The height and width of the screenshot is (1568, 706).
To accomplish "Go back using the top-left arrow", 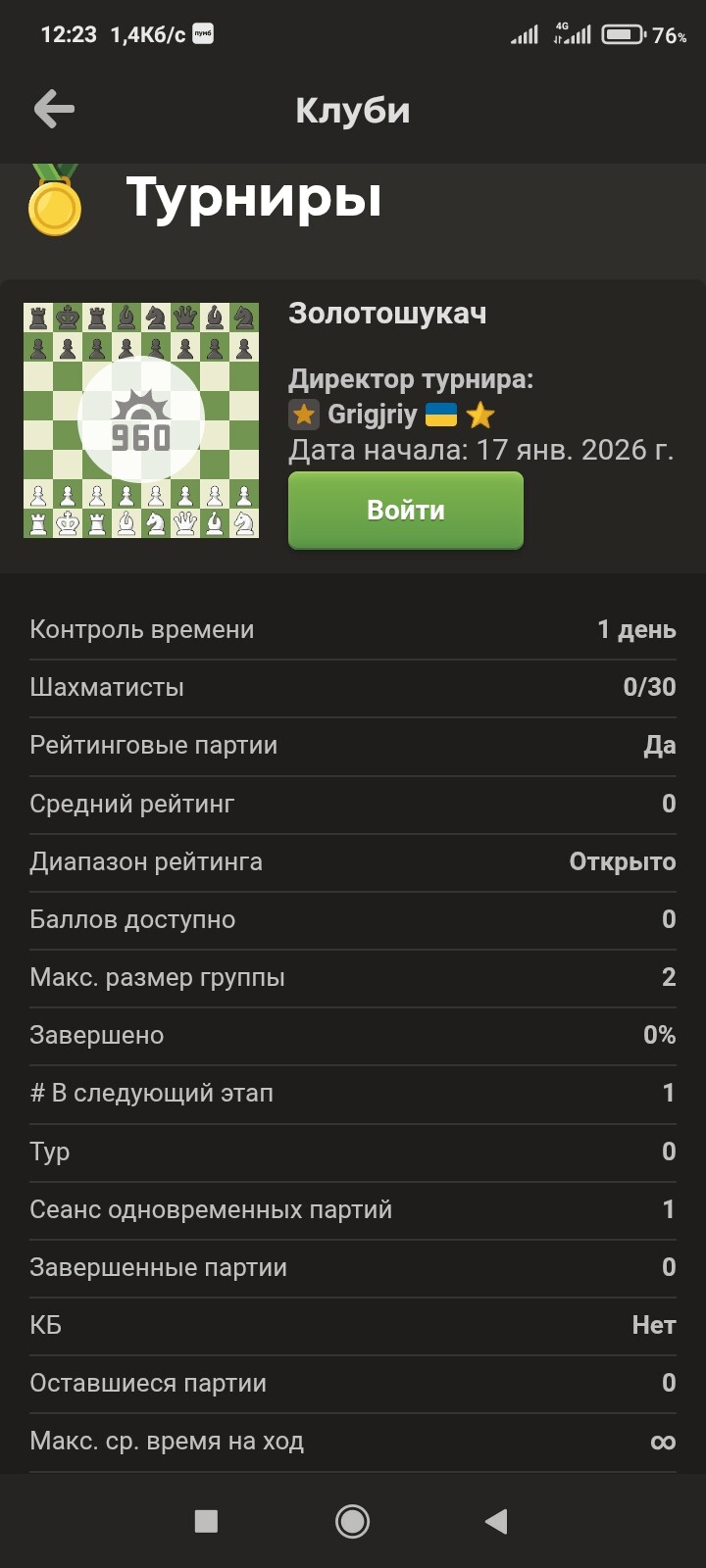I will click(x=54, y=110).
